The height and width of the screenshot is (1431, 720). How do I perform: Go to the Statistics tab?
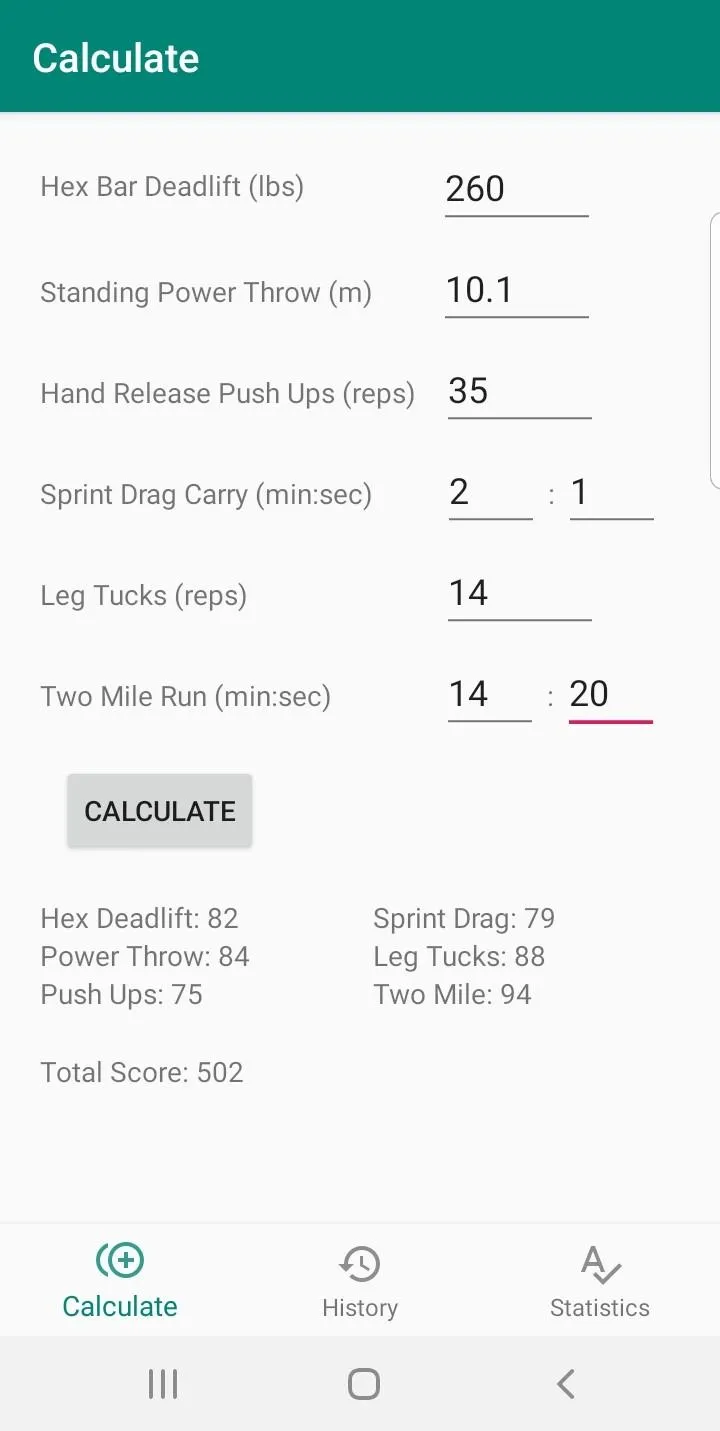600,1281
